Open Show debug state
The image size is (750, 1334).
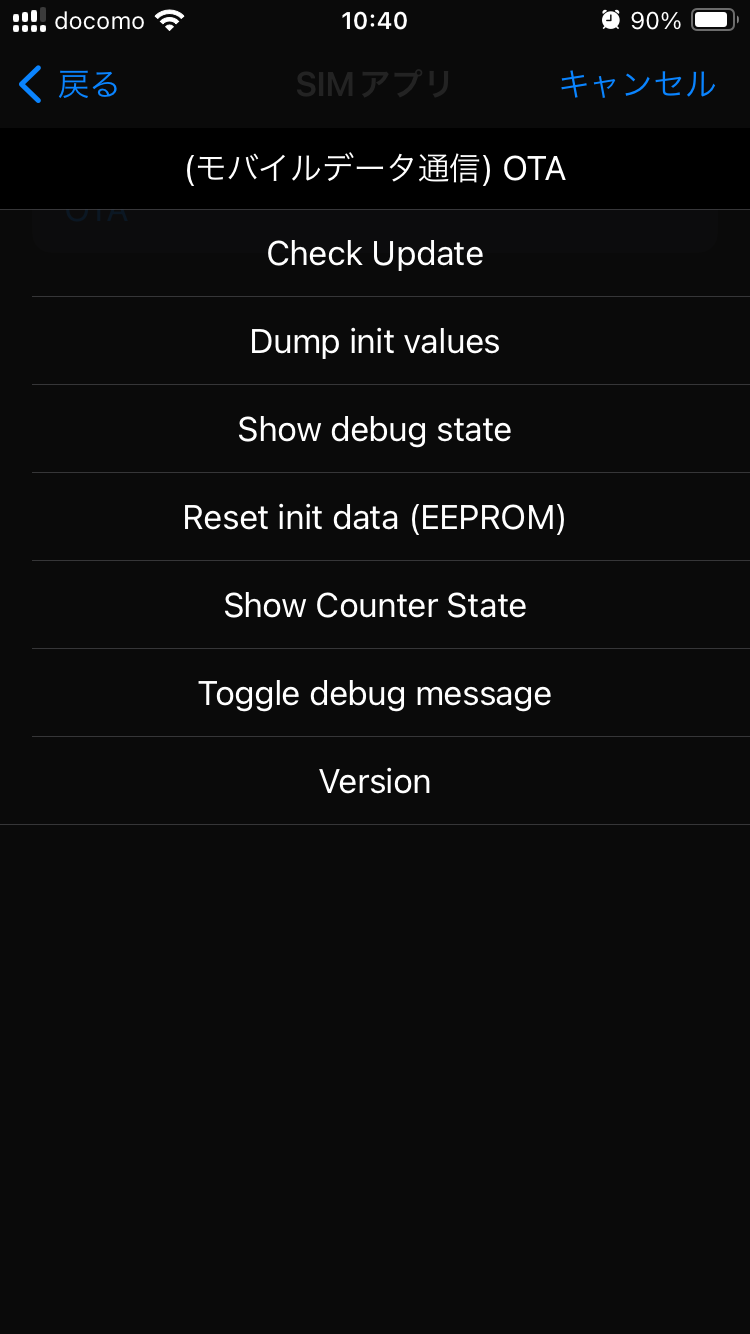(375, 430)
